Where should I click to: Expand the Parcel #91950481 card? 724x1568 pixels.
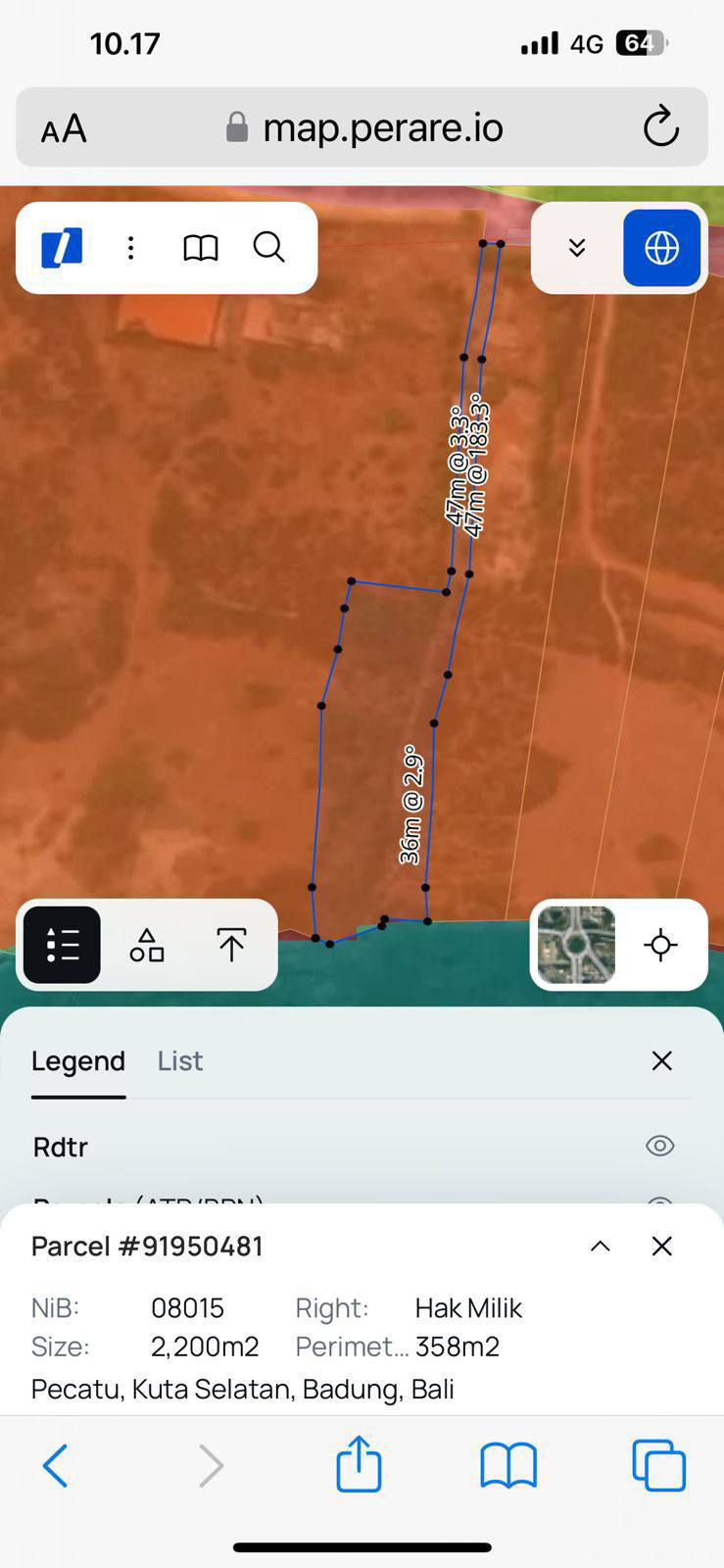[601, 1246]
